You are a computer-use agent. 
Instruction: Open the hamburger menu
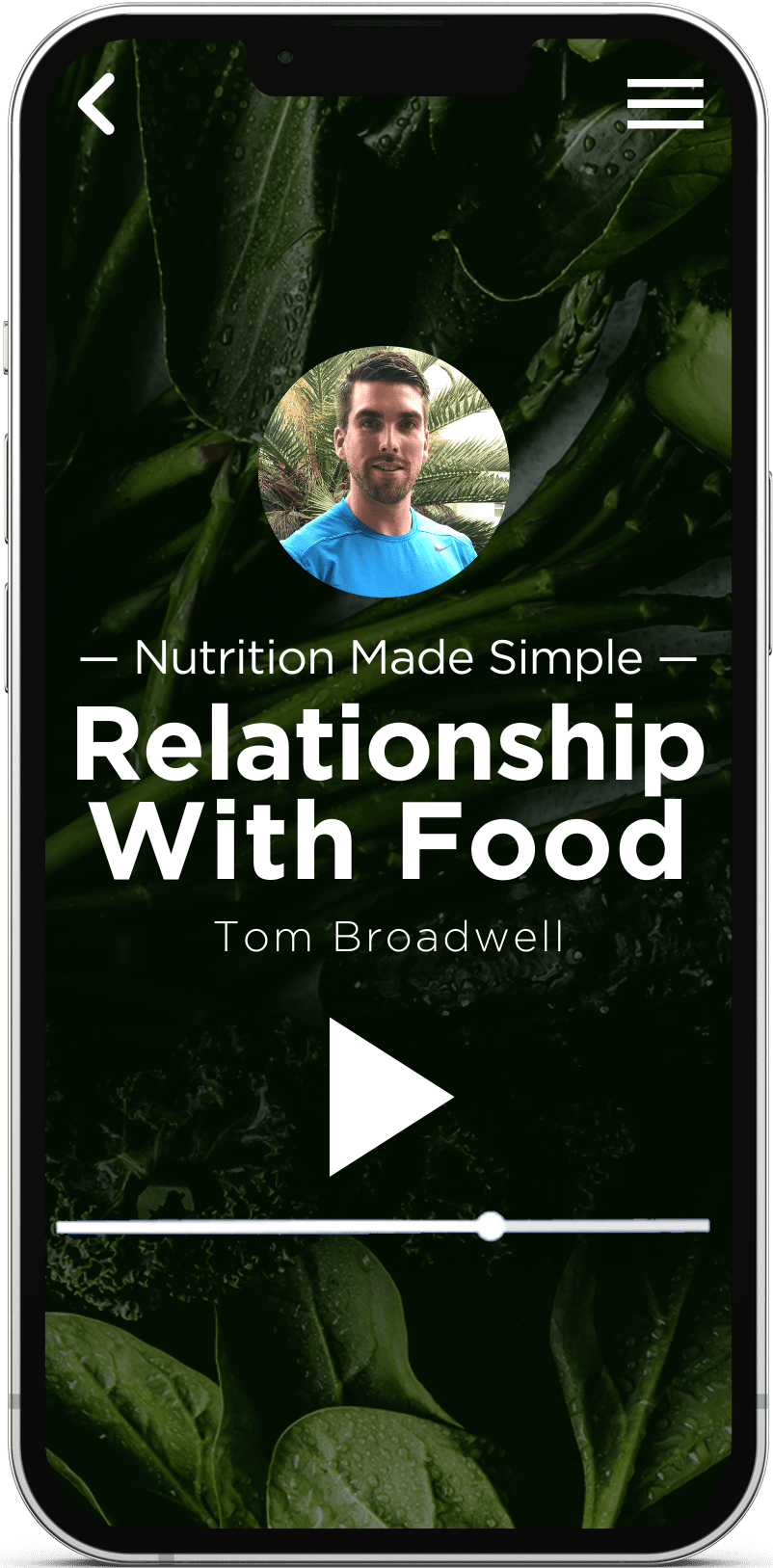point(665,103)
